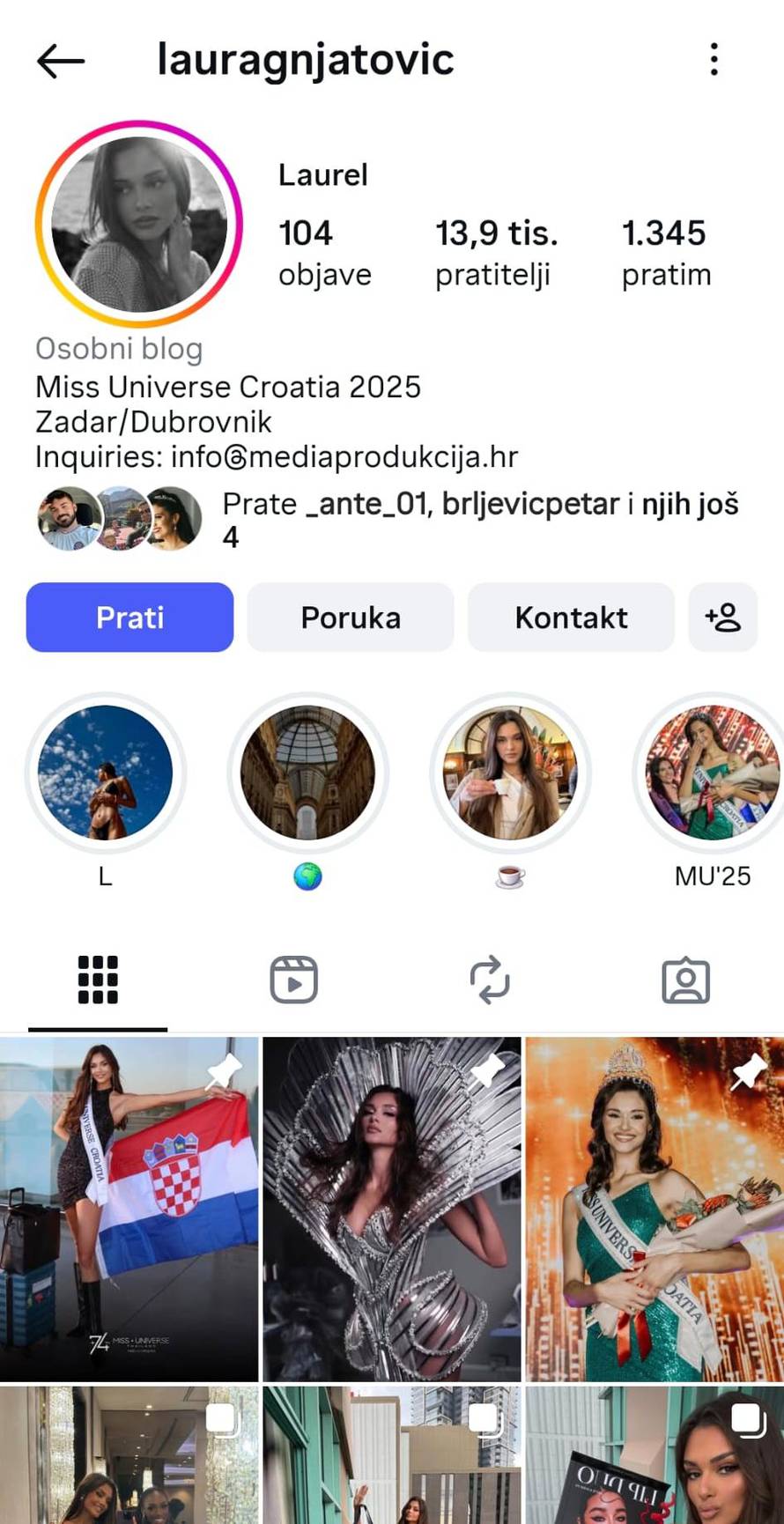Expand the njih još 4 followers list
The height and width of the screenshot is (1524, 784).
point(693,503)
